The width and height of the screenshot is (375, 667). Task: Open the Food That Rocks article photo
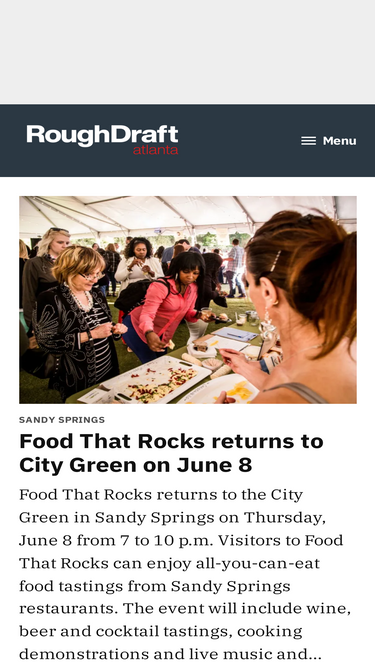[x=188, y=300]
